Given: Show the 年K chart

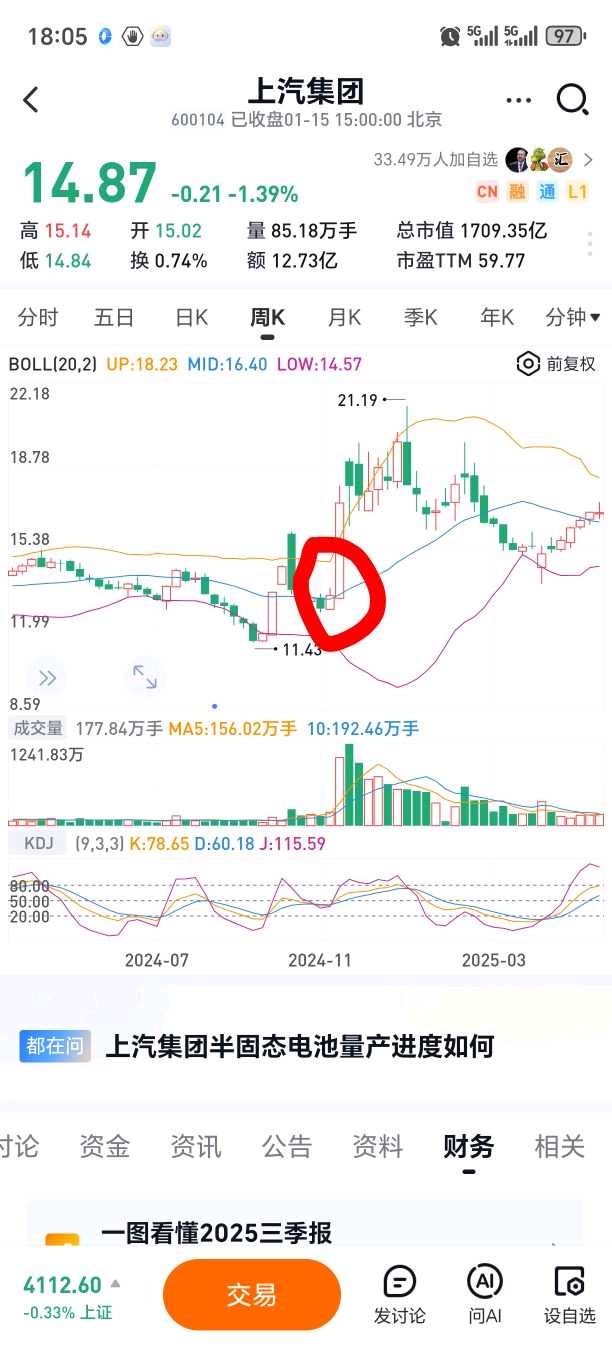Looking at the screenshot, I should 497,318.
